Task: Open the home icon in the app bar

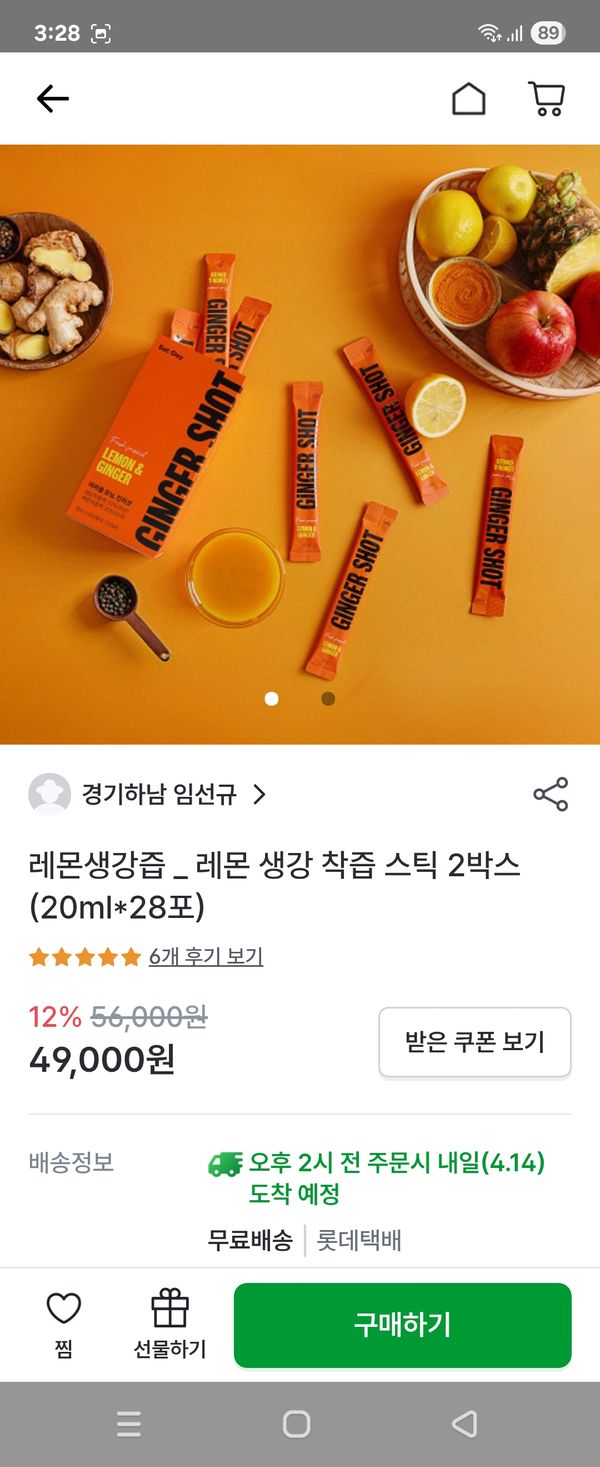Action: (468, 98)
